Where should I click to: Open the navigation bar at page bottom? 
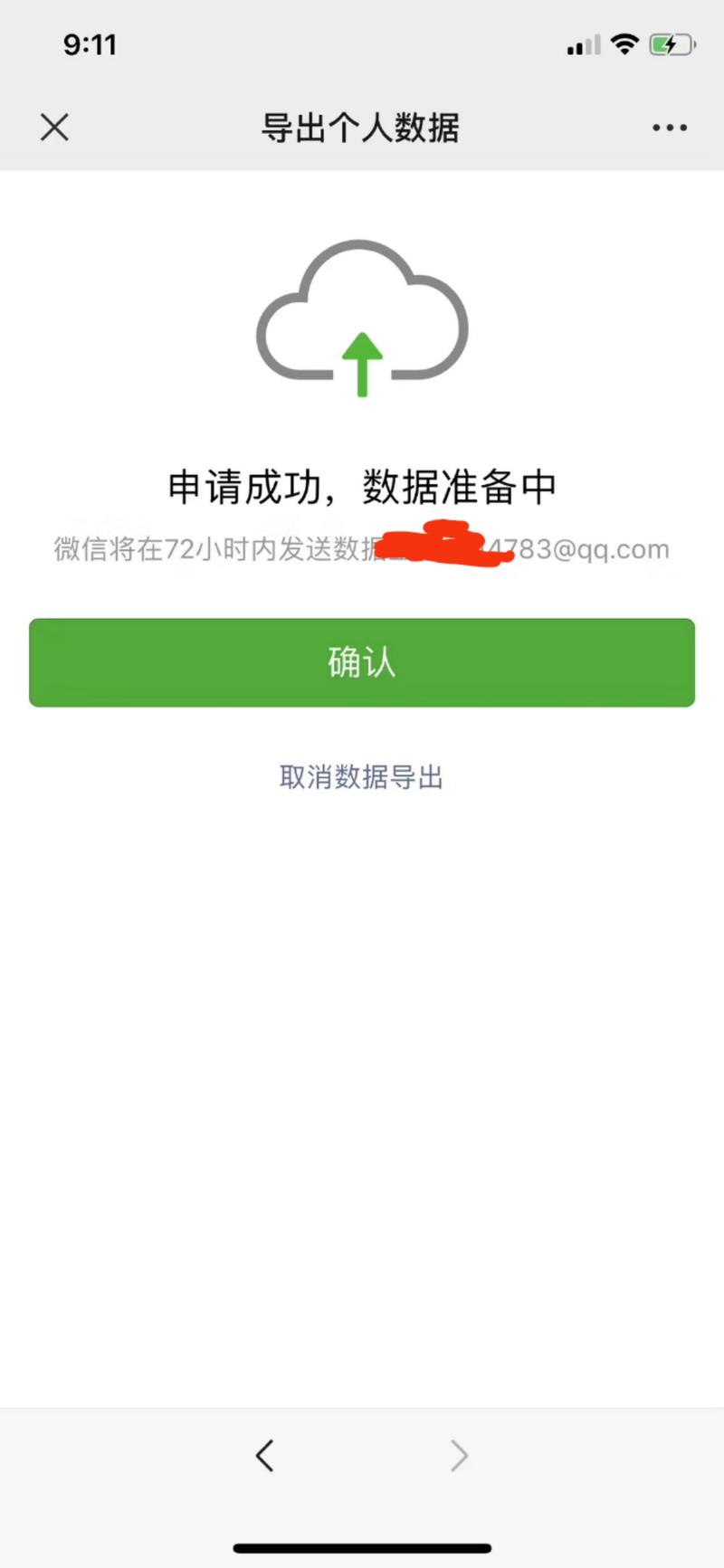[x=362, y=1455]
